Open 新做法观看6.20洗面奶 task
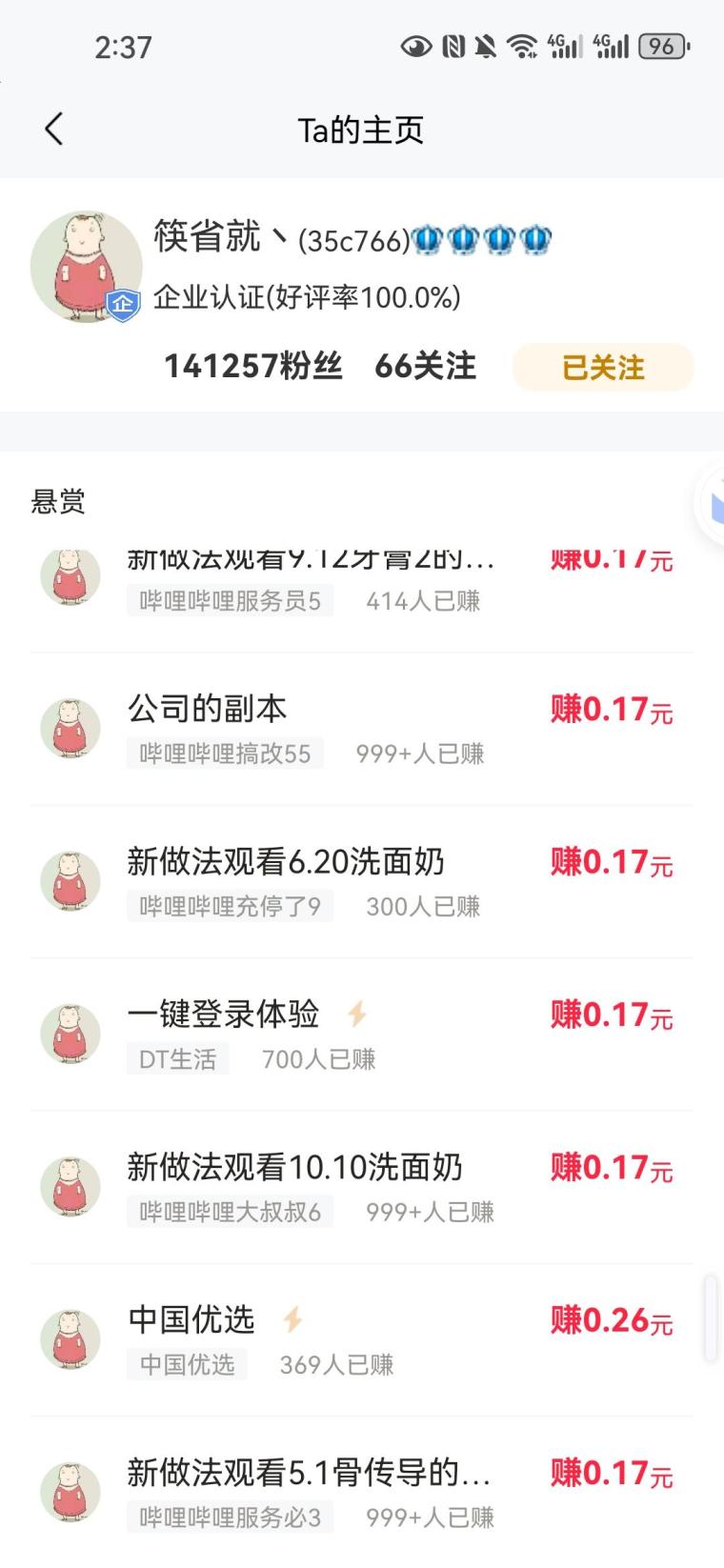 (360, 881)
